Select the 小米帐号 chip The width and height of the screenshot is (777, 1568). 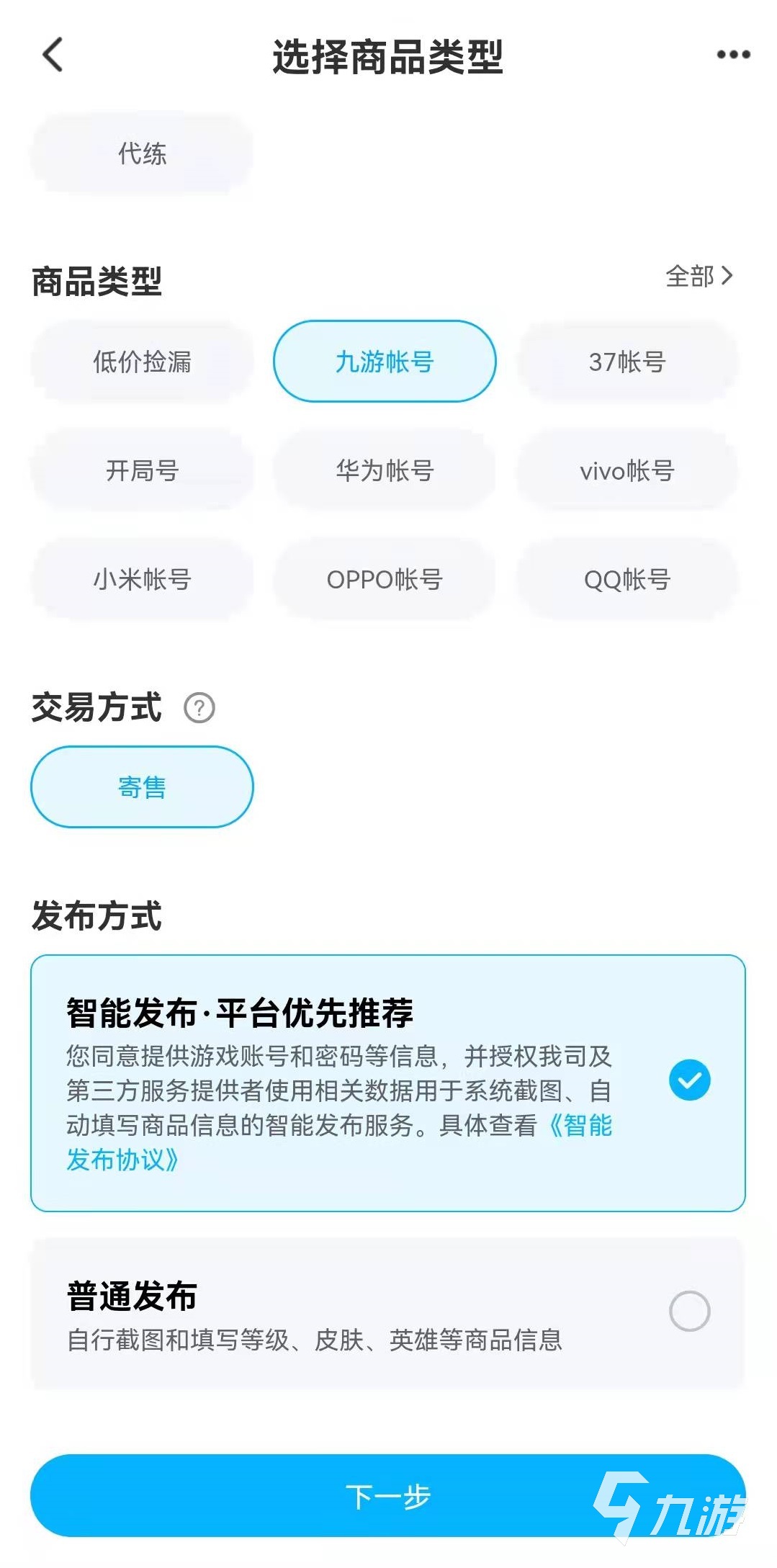click(x=142, y=579)
